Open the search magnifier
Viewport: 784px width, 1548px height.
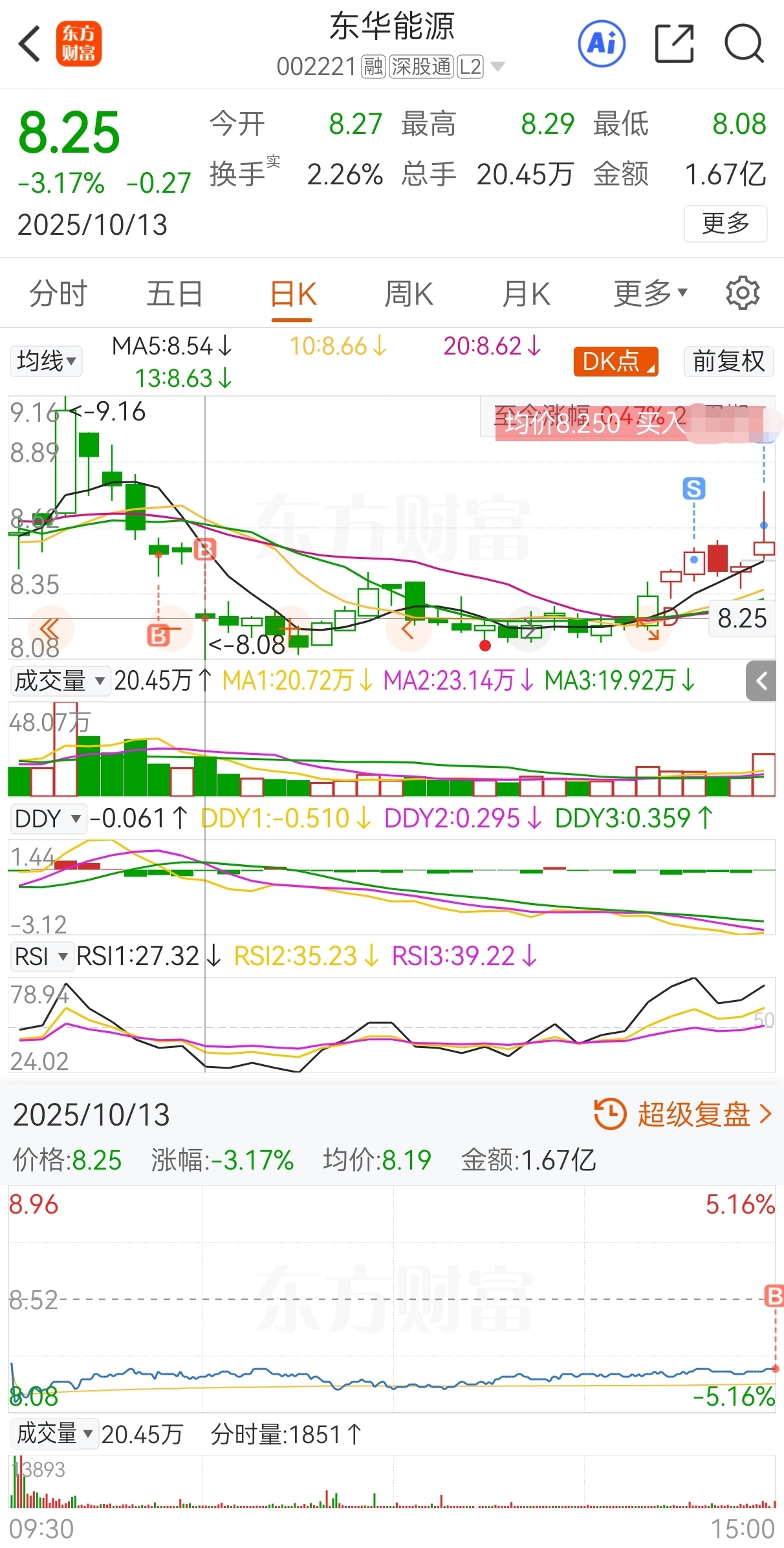(744, 44)
